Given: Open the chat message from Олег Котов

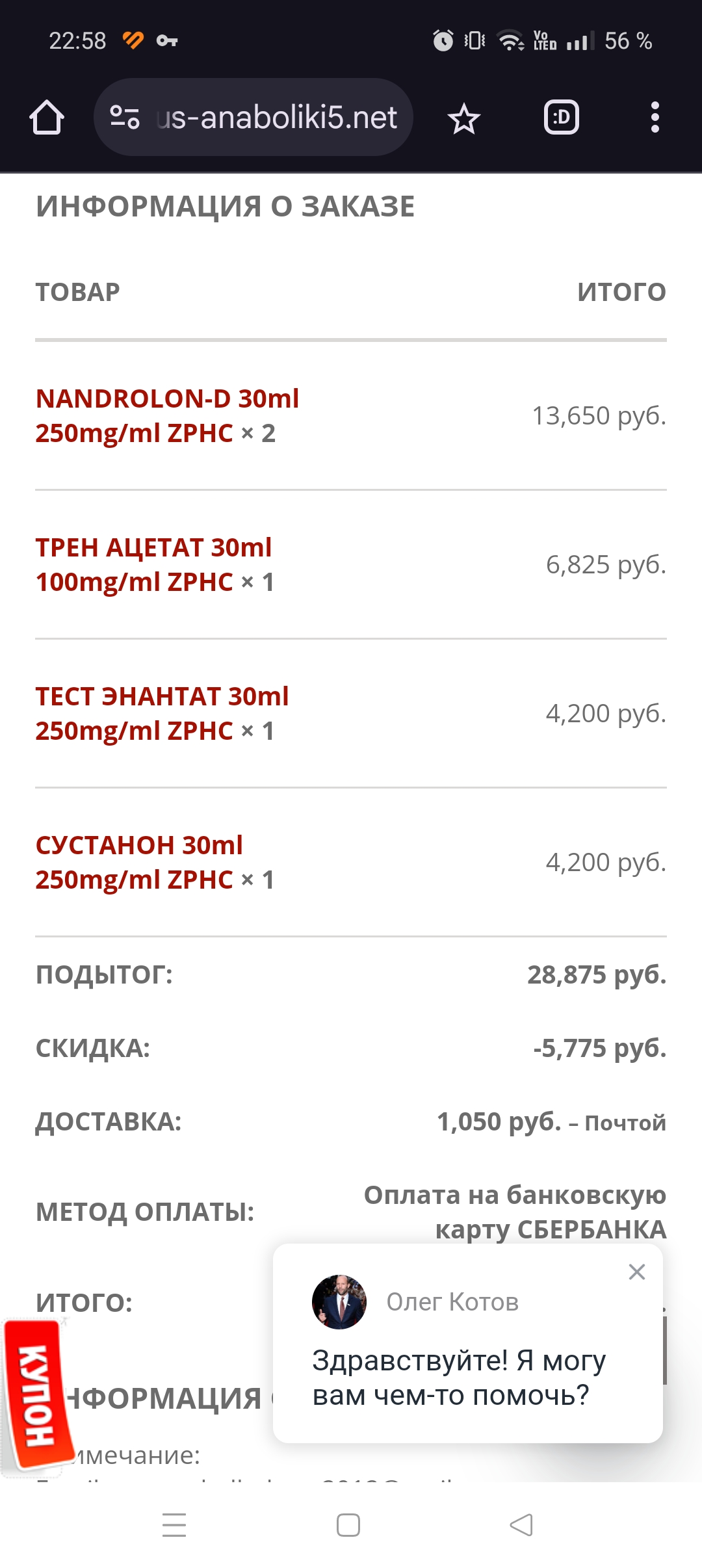Looking at the screenshot, I should click(458, 1377).
